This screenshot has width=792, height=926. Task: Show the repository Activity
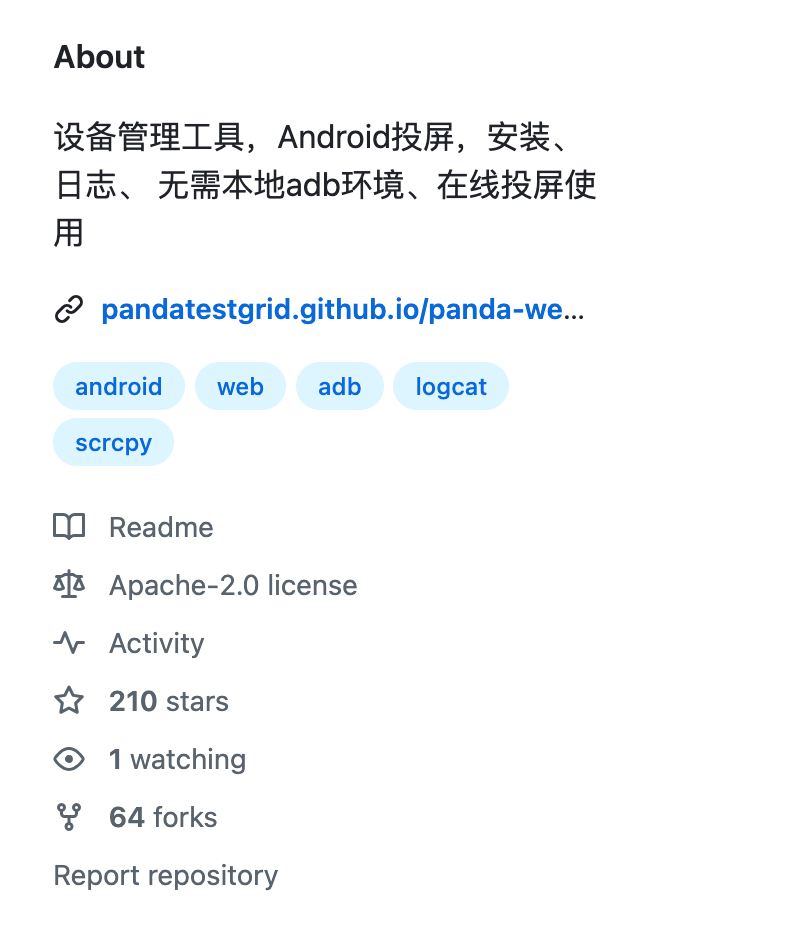coord(156,643)
